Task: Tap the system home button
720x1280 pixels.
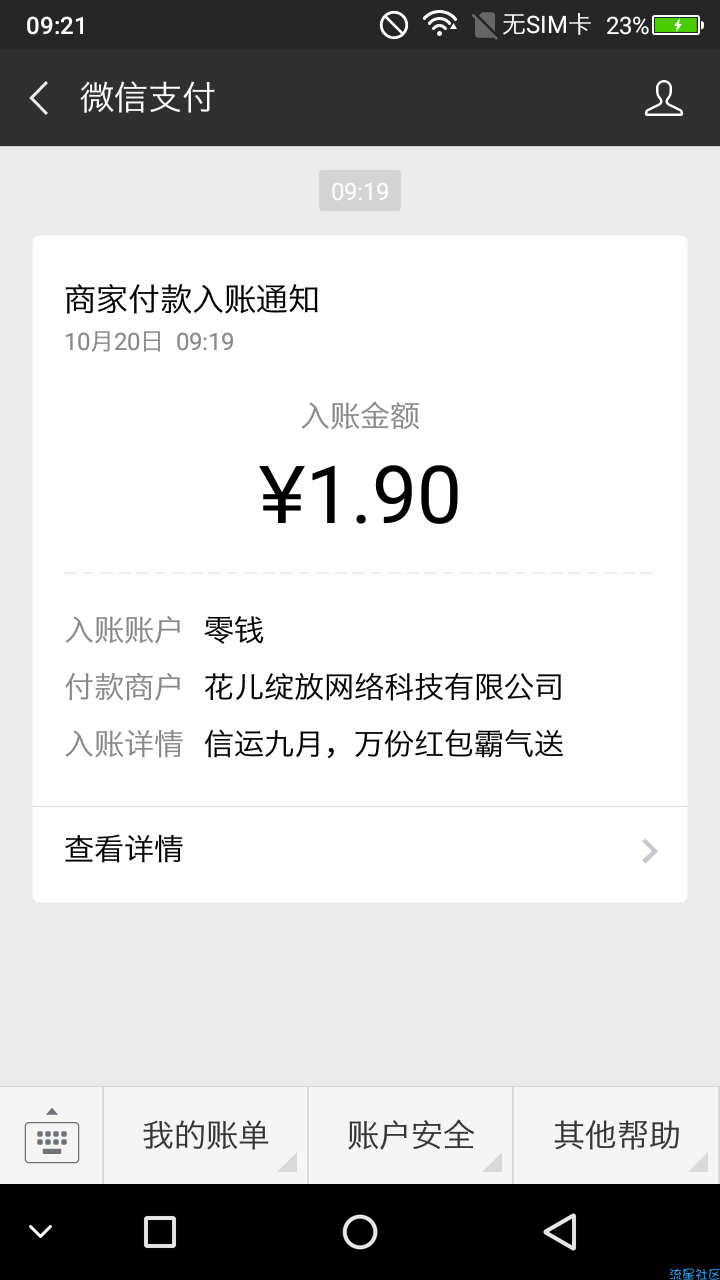Action: (360, 1232)
